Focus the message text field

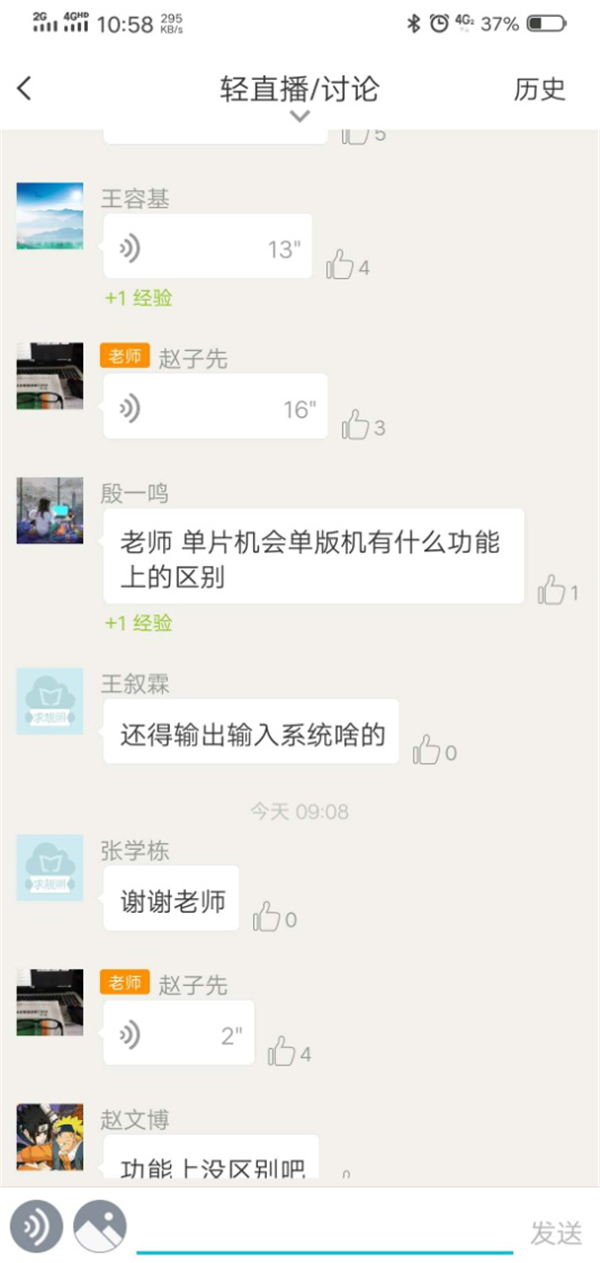pos(324,1230)
